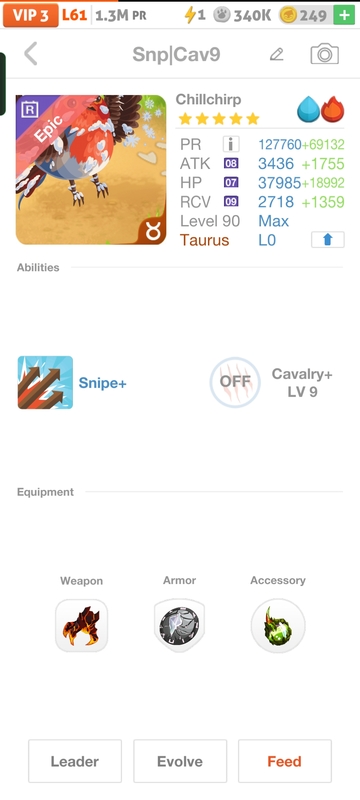Upgrade Taurus level with the blue arrow
This screenshot has height=800, width=360.
(x=327, y=240)
